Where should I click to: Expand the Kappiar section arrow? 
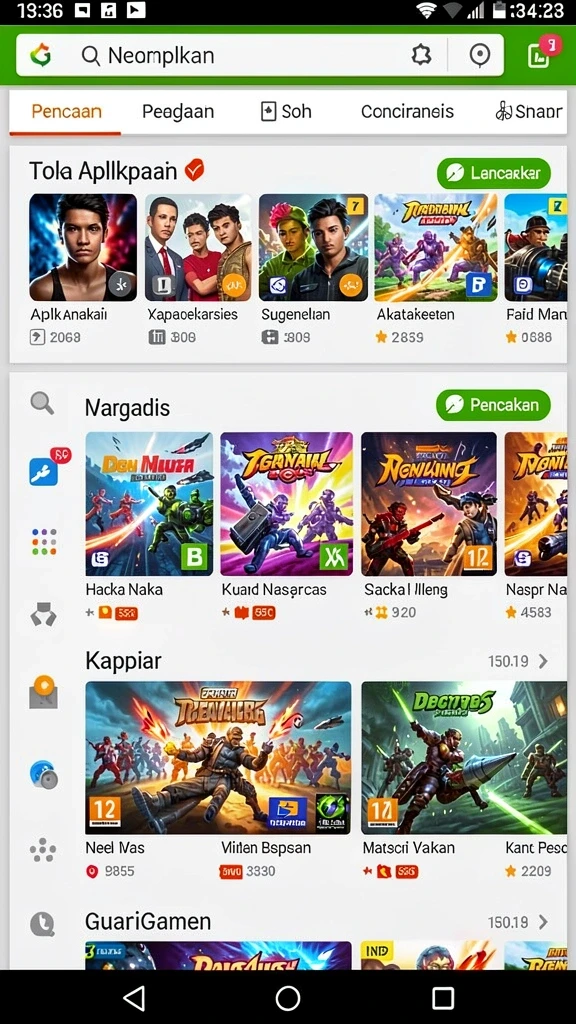pyautogui.click(x=543, y=662)
